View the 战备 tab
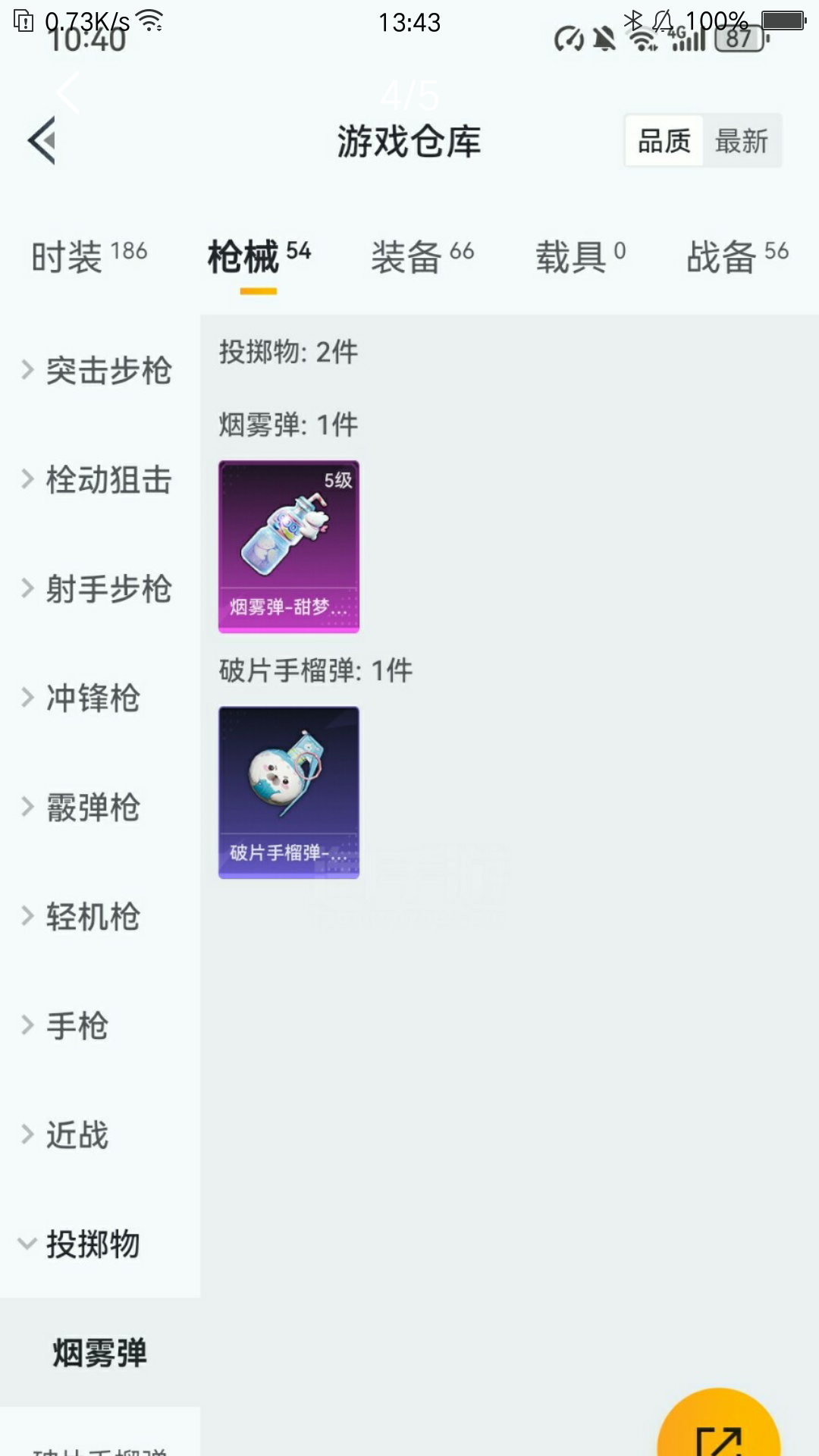 (737, 256)
